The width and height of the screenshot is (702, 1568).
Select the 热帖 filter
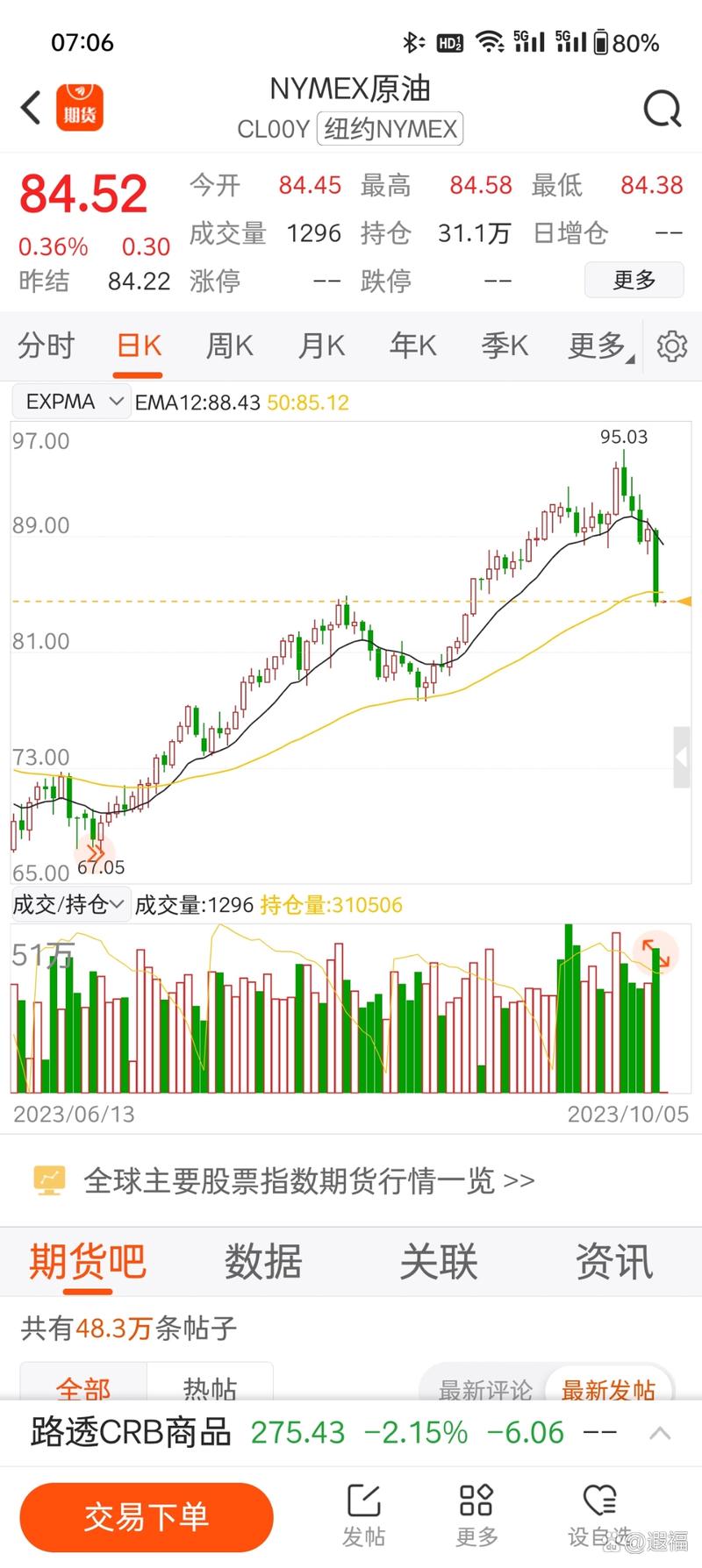[209, 1386]
